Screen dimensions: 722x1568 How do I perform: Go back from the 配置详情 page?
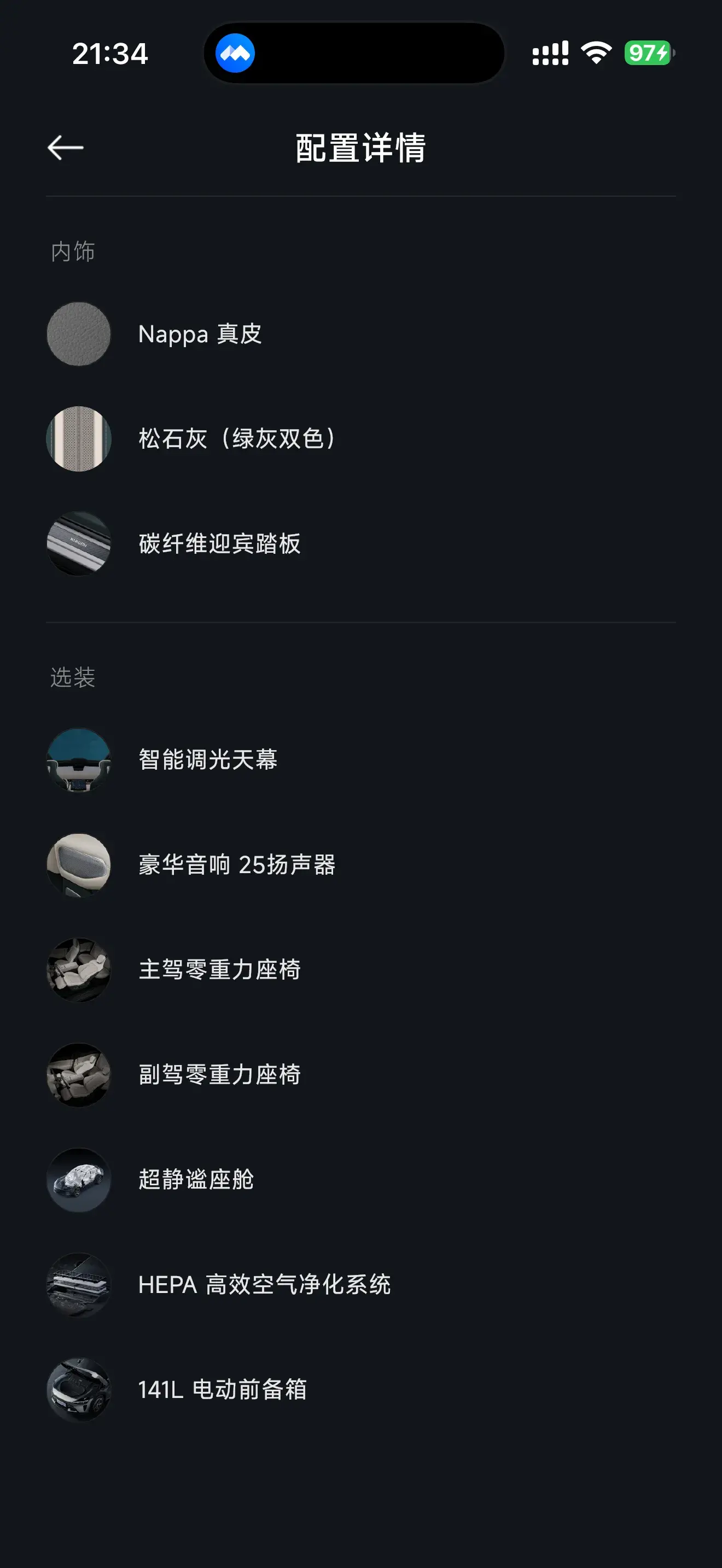[x=66, y=148]
